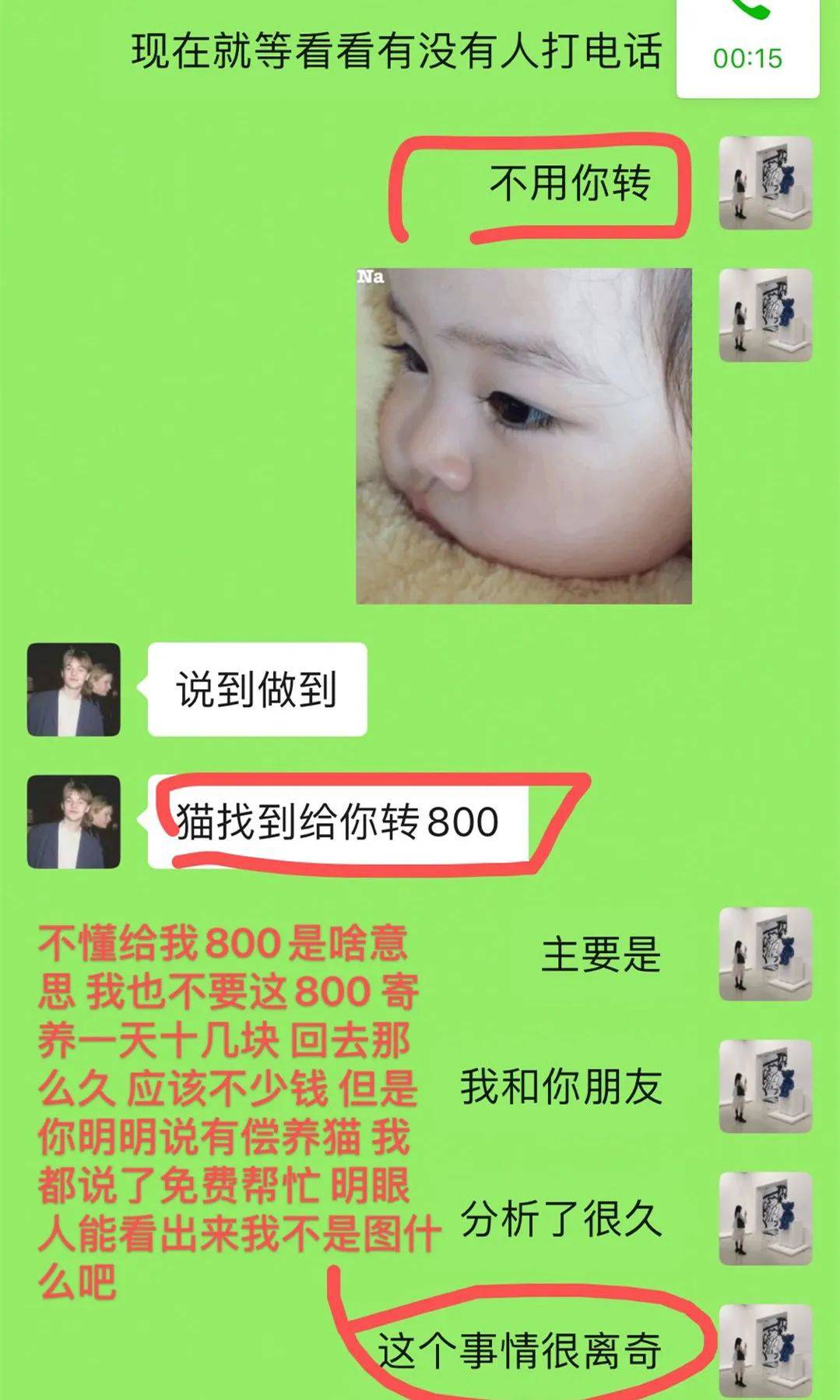Tap avatar next to 这个事情很离奇 message

click(765, 1351)
